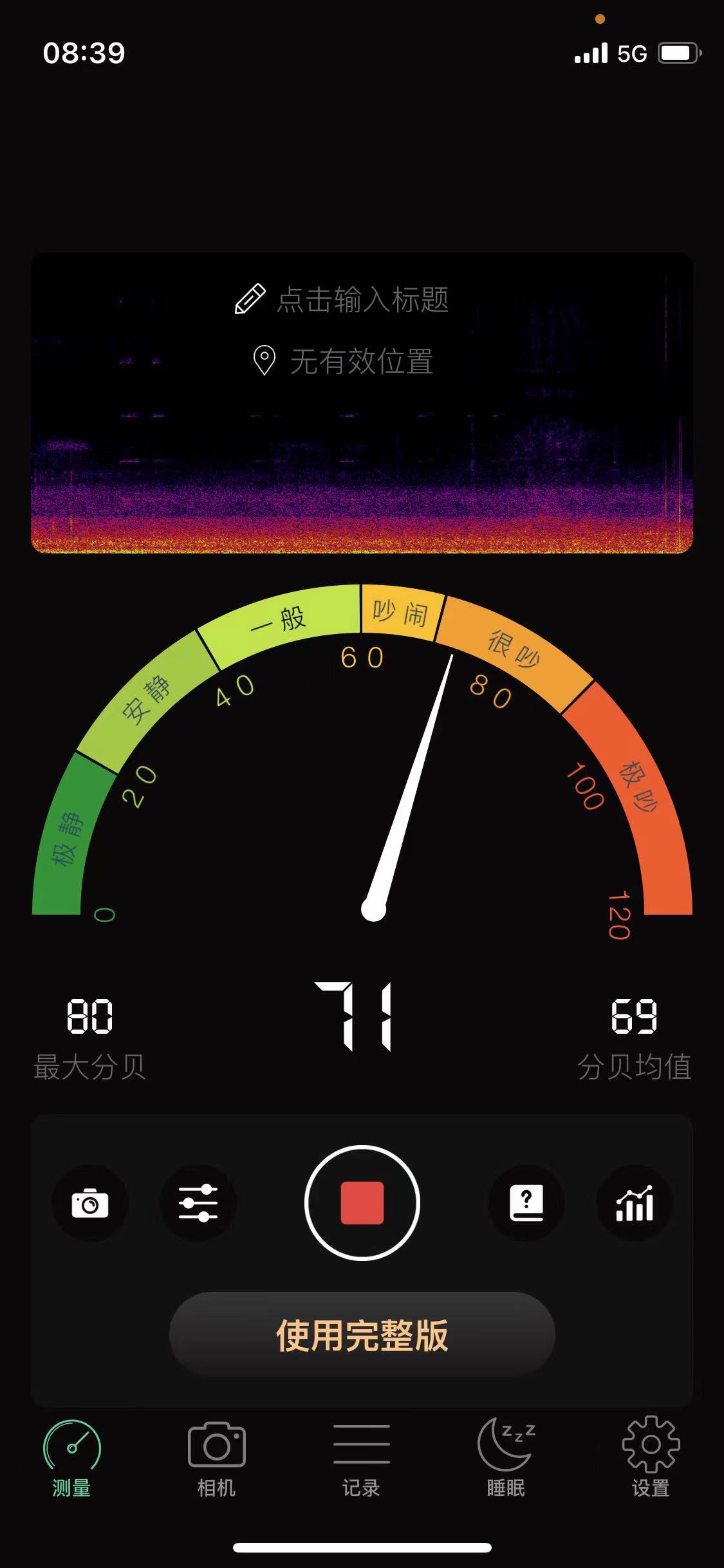
Task: Tap the 使用完整版 button
Action: 362,1335
